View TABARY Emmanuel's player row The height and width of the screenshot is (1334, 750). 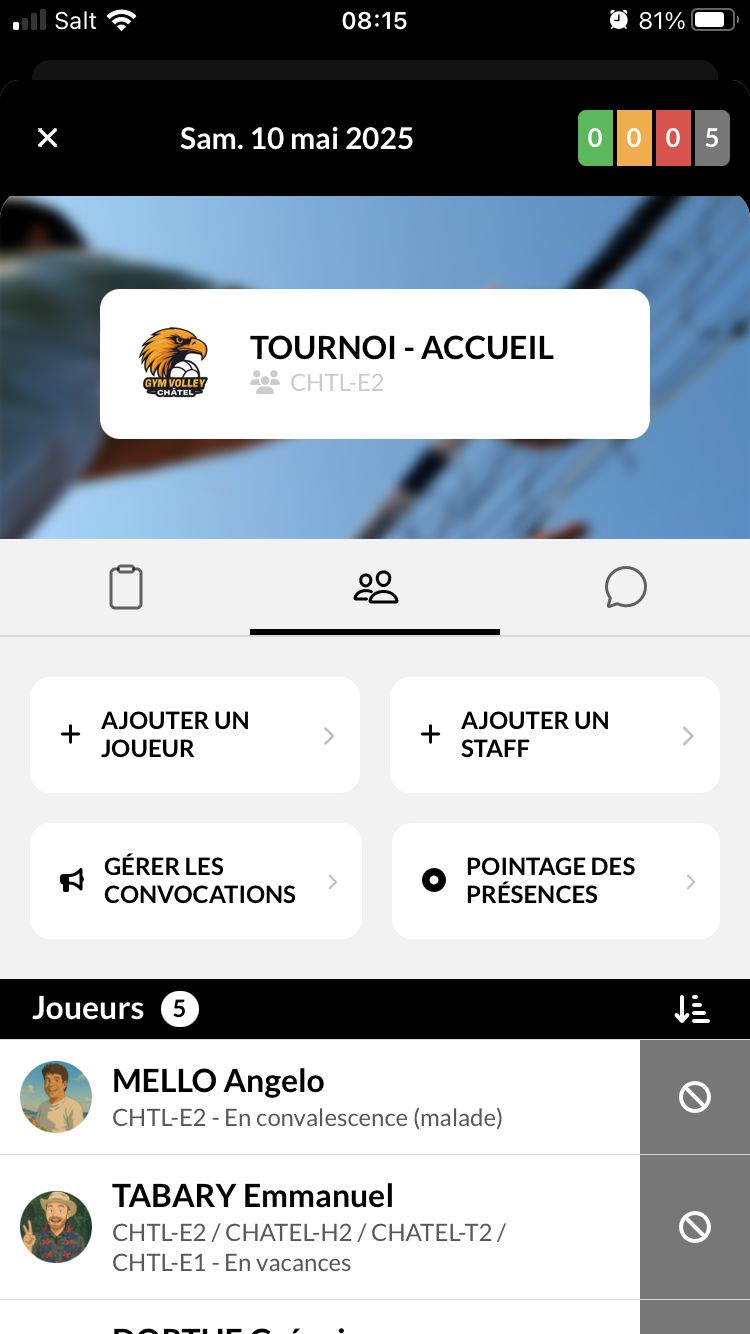coord(320,1227)
